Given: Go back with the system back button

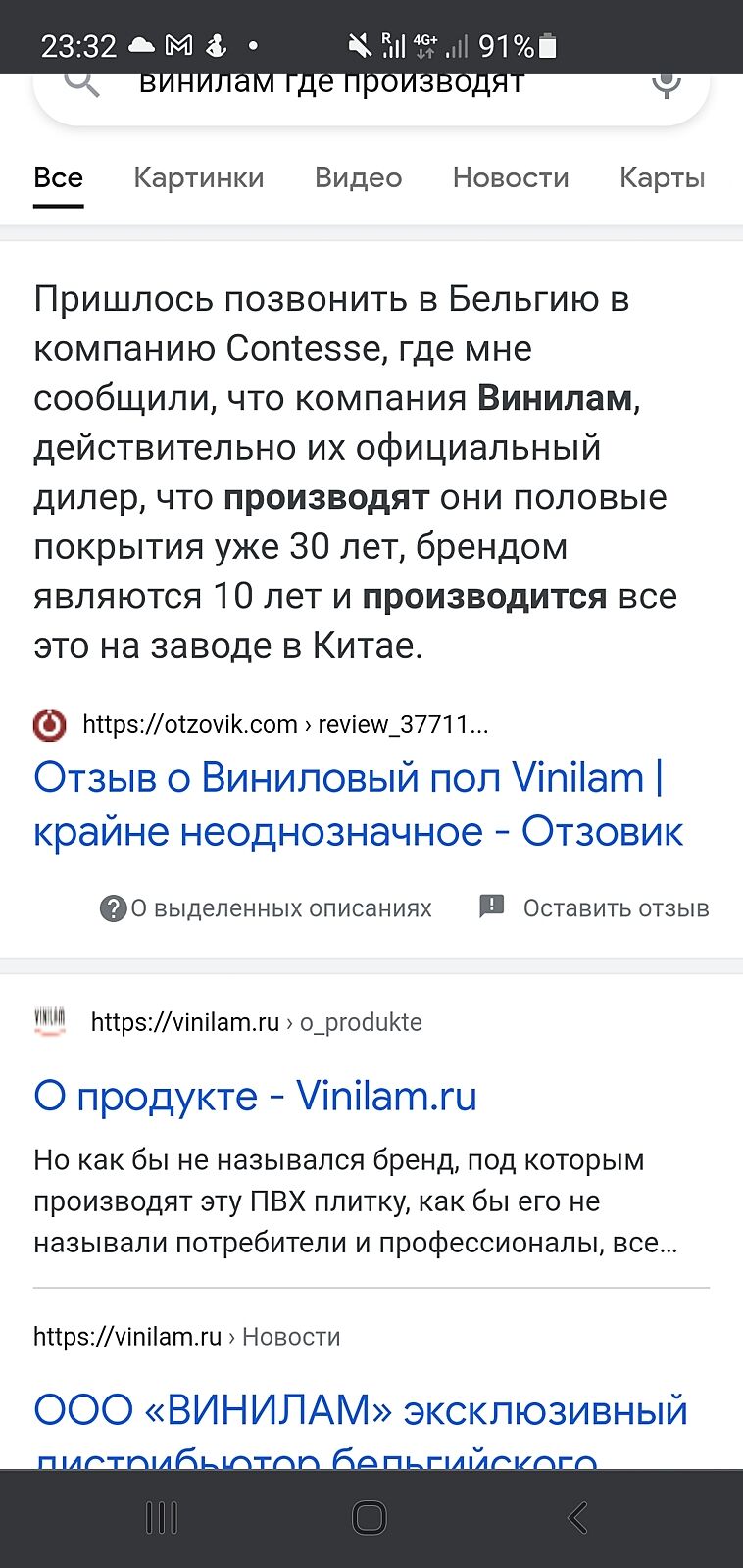Looking at the screenshot, I should pyautogui.click(x=578, y=1518).
